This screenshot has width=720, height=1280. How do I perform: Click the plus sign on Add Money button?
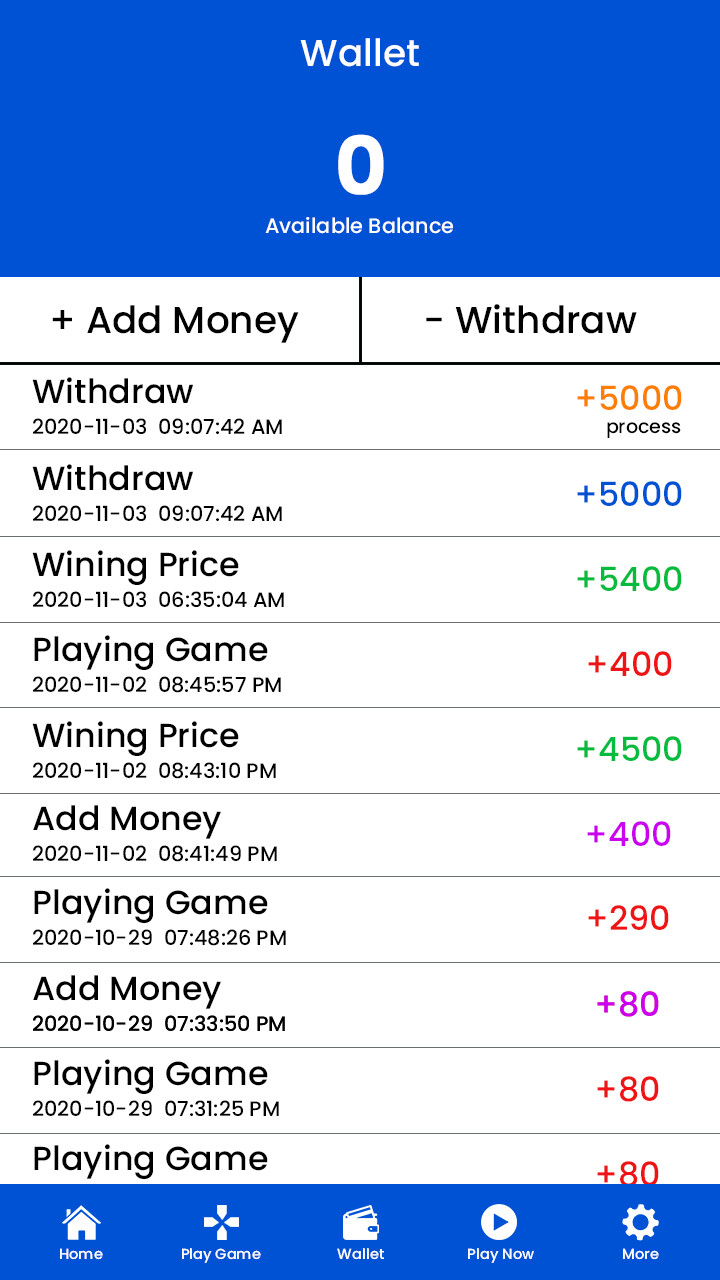click(62, 320)
